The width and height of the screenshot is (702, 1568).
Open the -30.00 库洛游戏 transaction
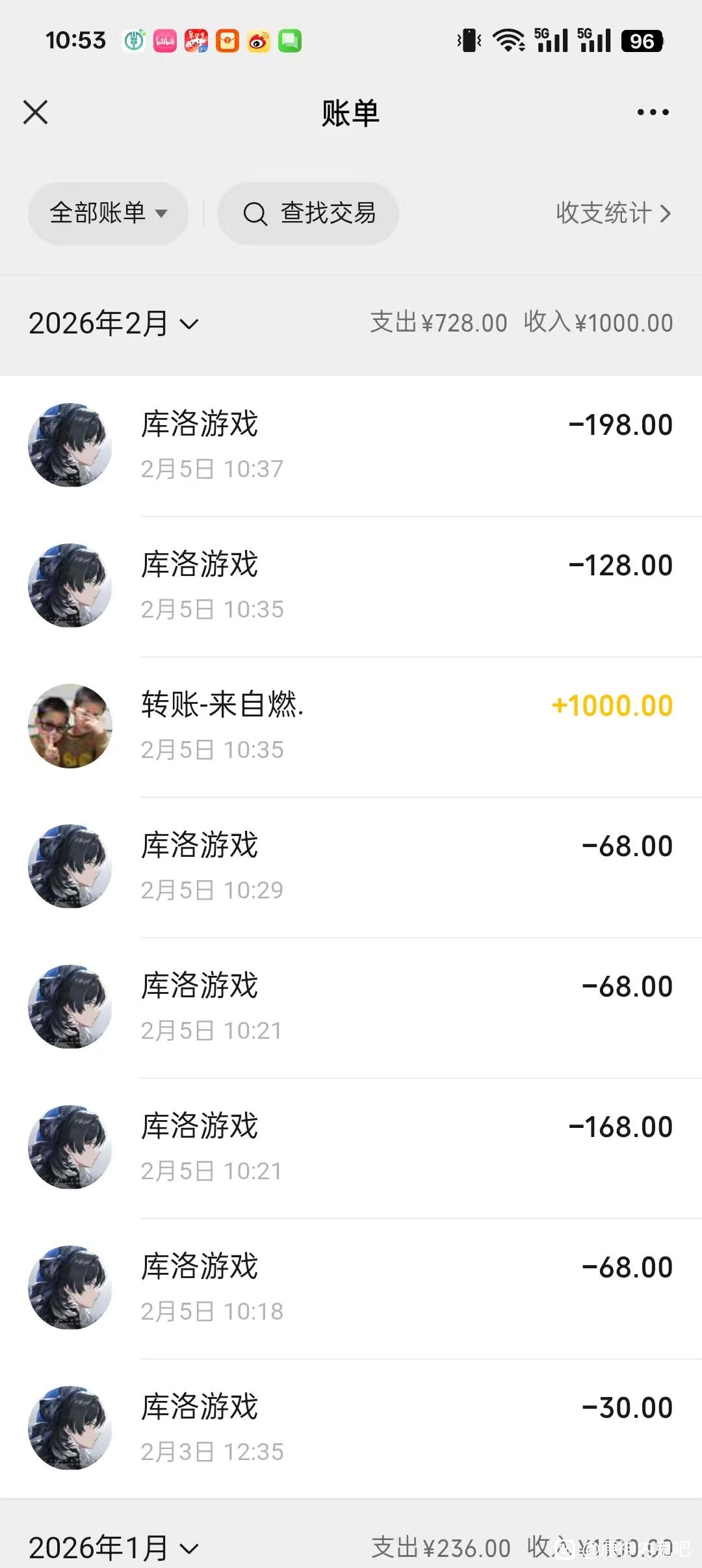[x=351, y=1428]
